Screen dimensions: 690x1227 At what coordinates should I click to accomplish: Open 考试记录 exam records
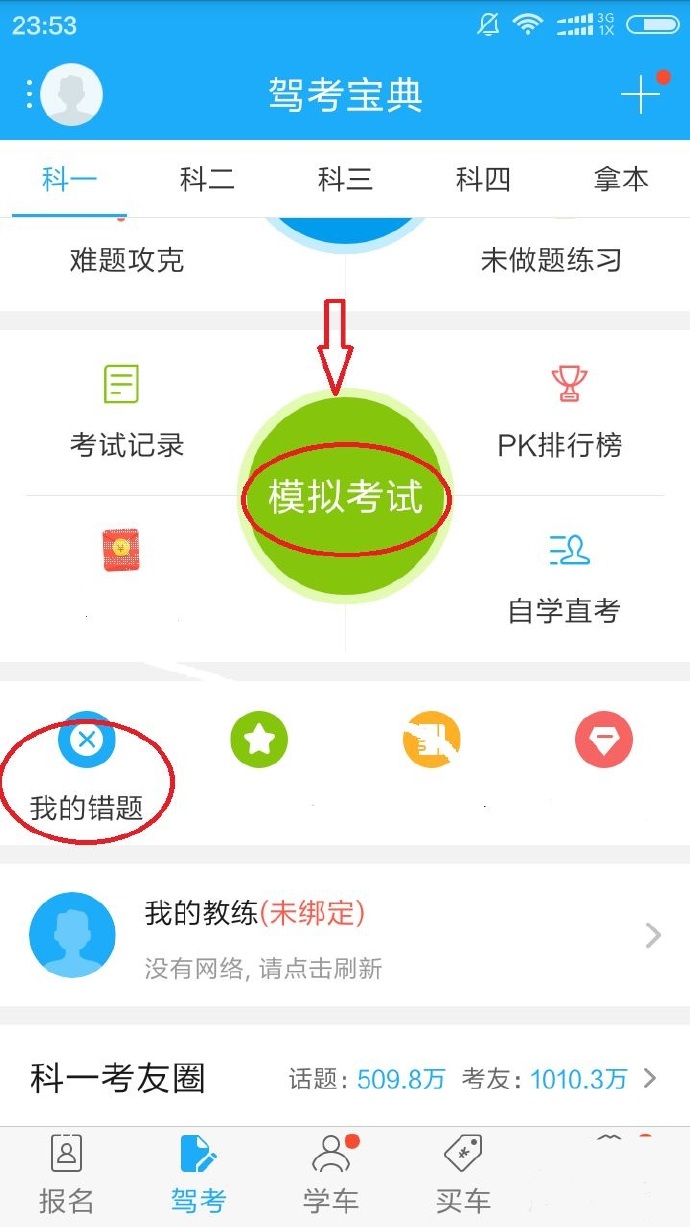[x=127, y=412]
